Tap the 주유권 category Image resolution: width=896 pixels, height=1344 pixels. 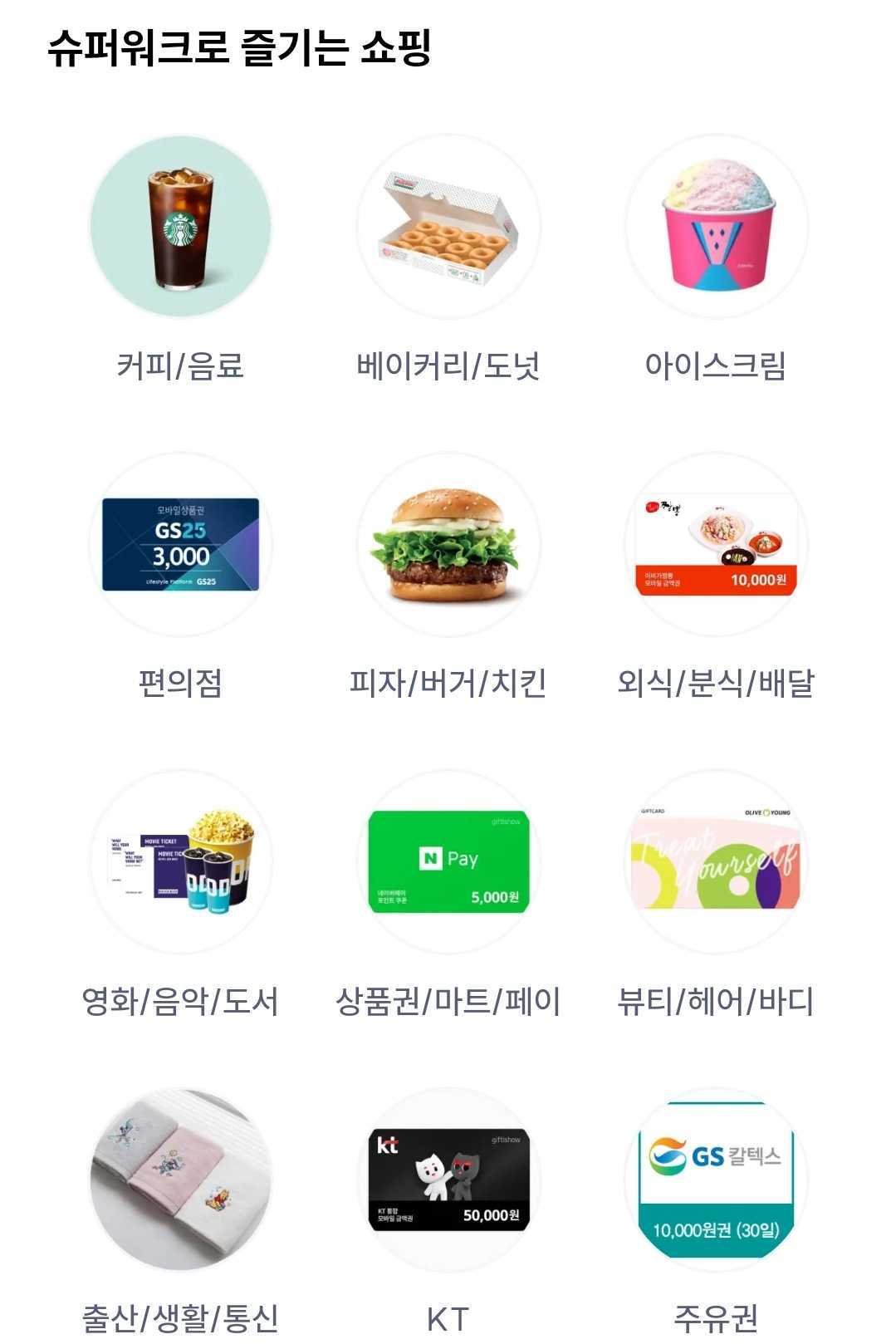(x=716, y=1180)
